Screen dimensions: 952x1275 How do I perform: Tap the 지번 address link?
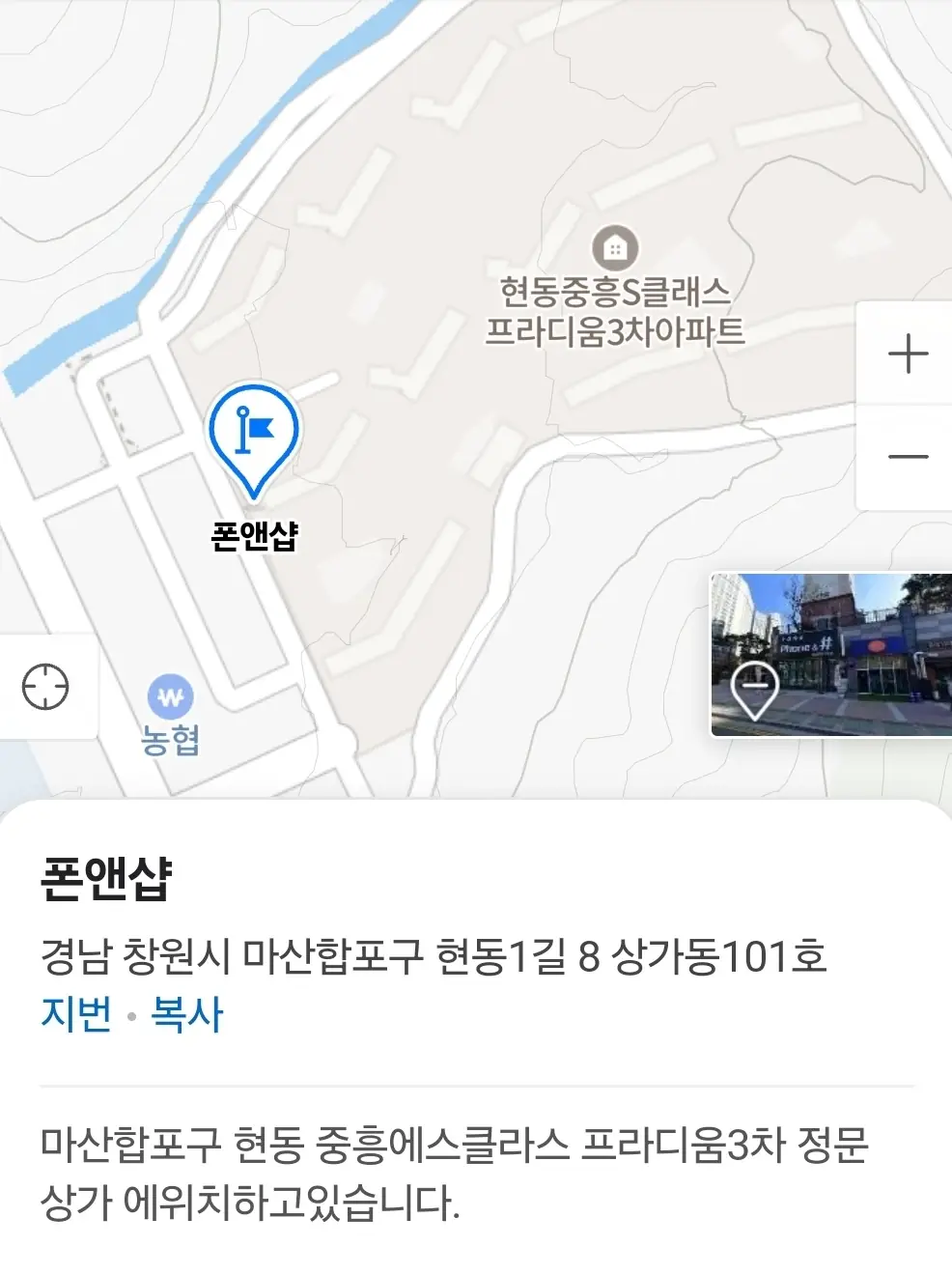point(76,1014)
